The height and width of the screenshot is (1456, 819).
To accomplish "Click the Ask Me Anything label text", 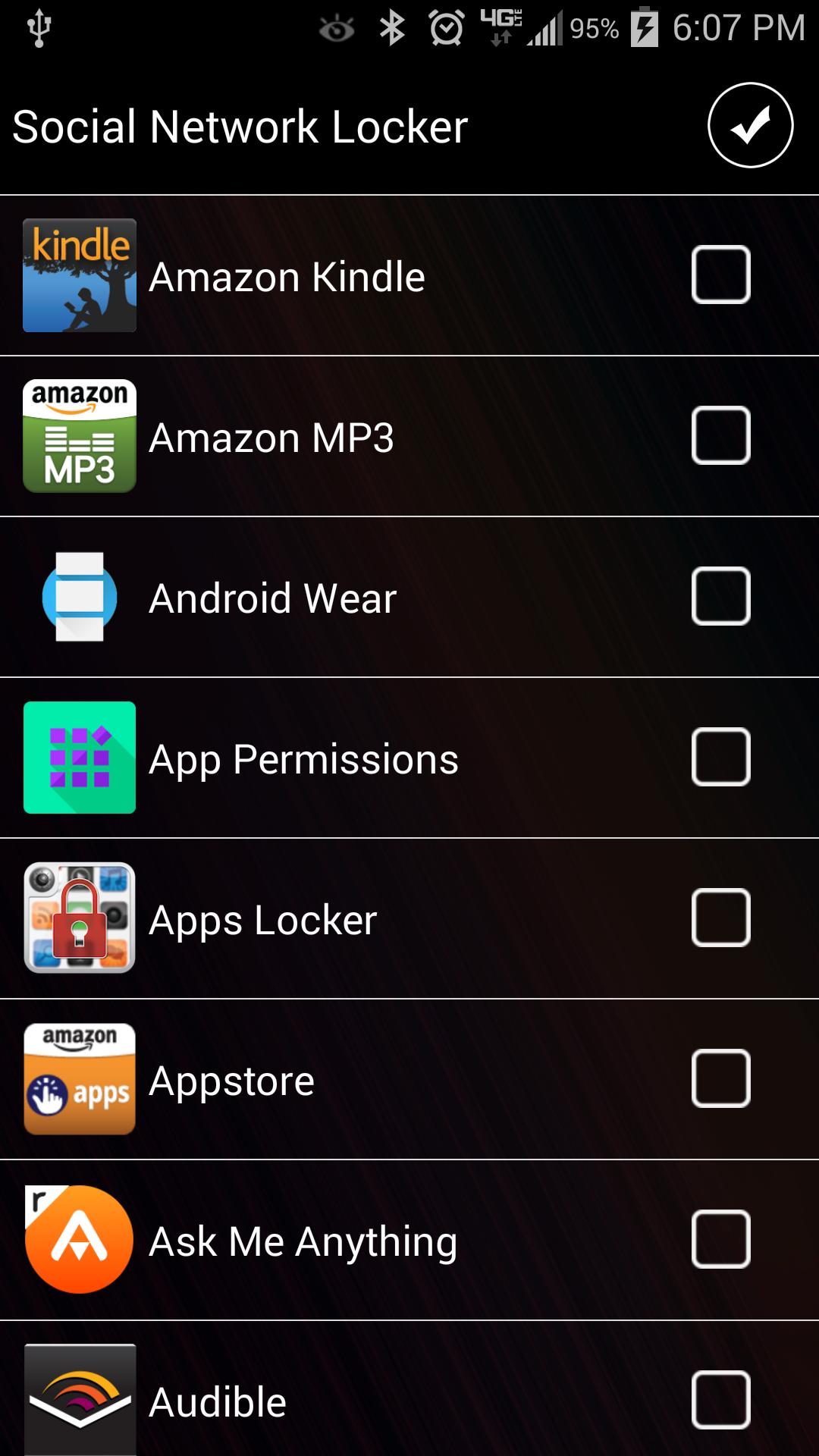I will 302,1241.
